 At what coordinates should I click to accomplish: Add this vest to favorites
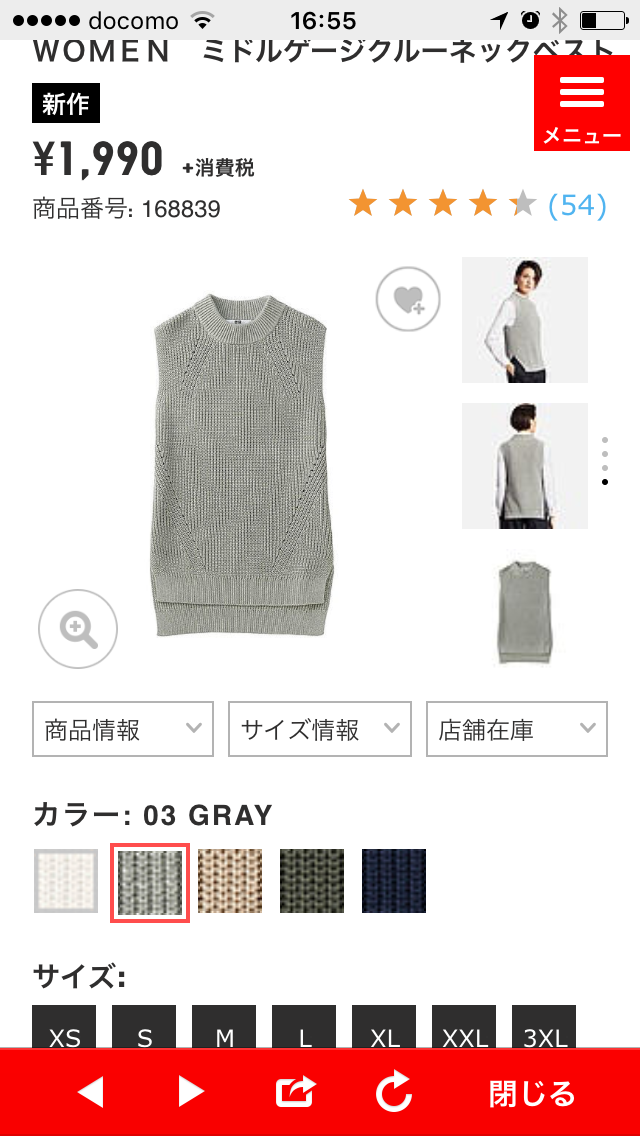click(x=408, y=299)
